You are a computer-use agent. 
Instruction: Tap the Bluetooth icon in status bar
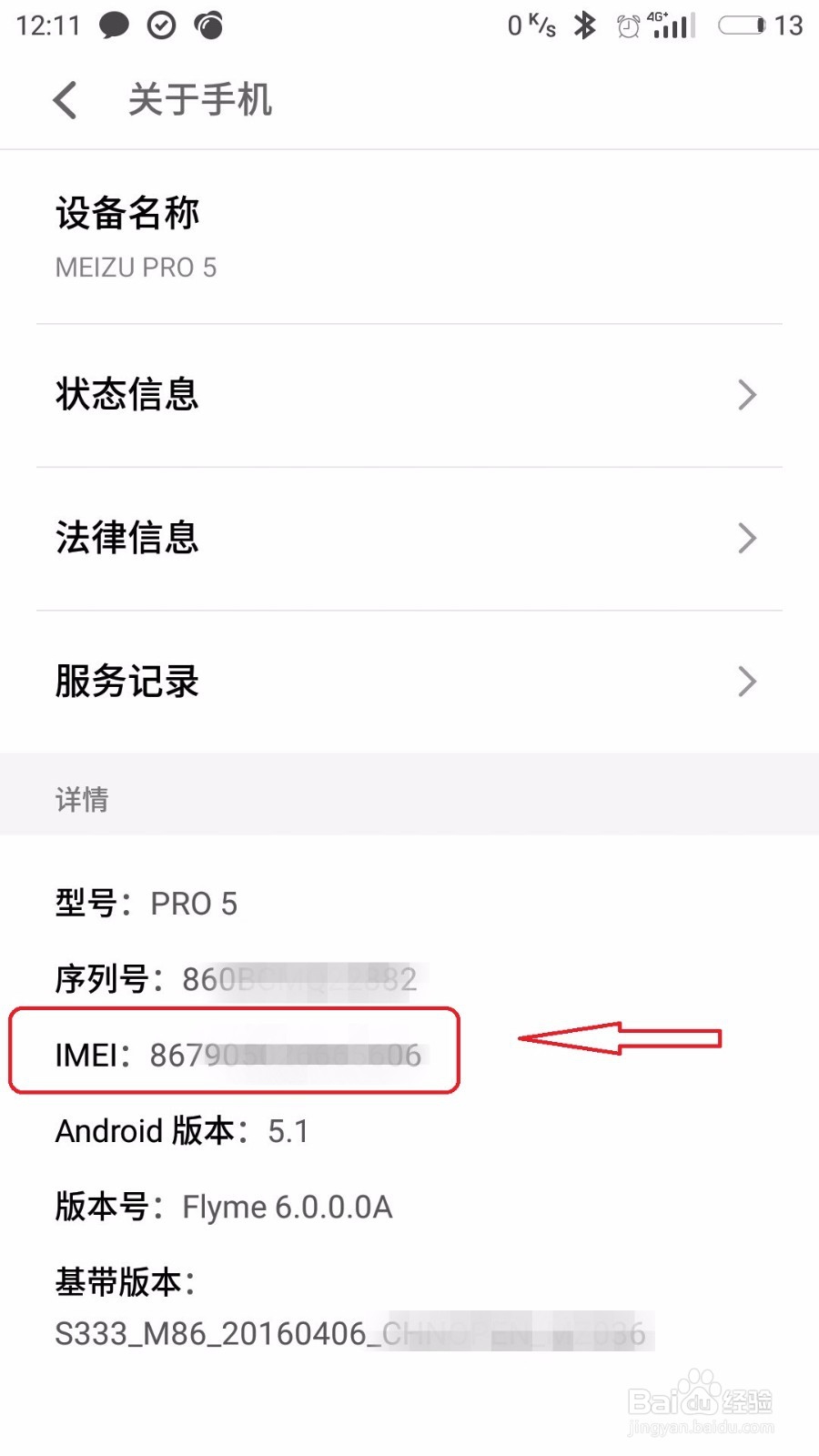pyautogui.click(x=585, y=25)
